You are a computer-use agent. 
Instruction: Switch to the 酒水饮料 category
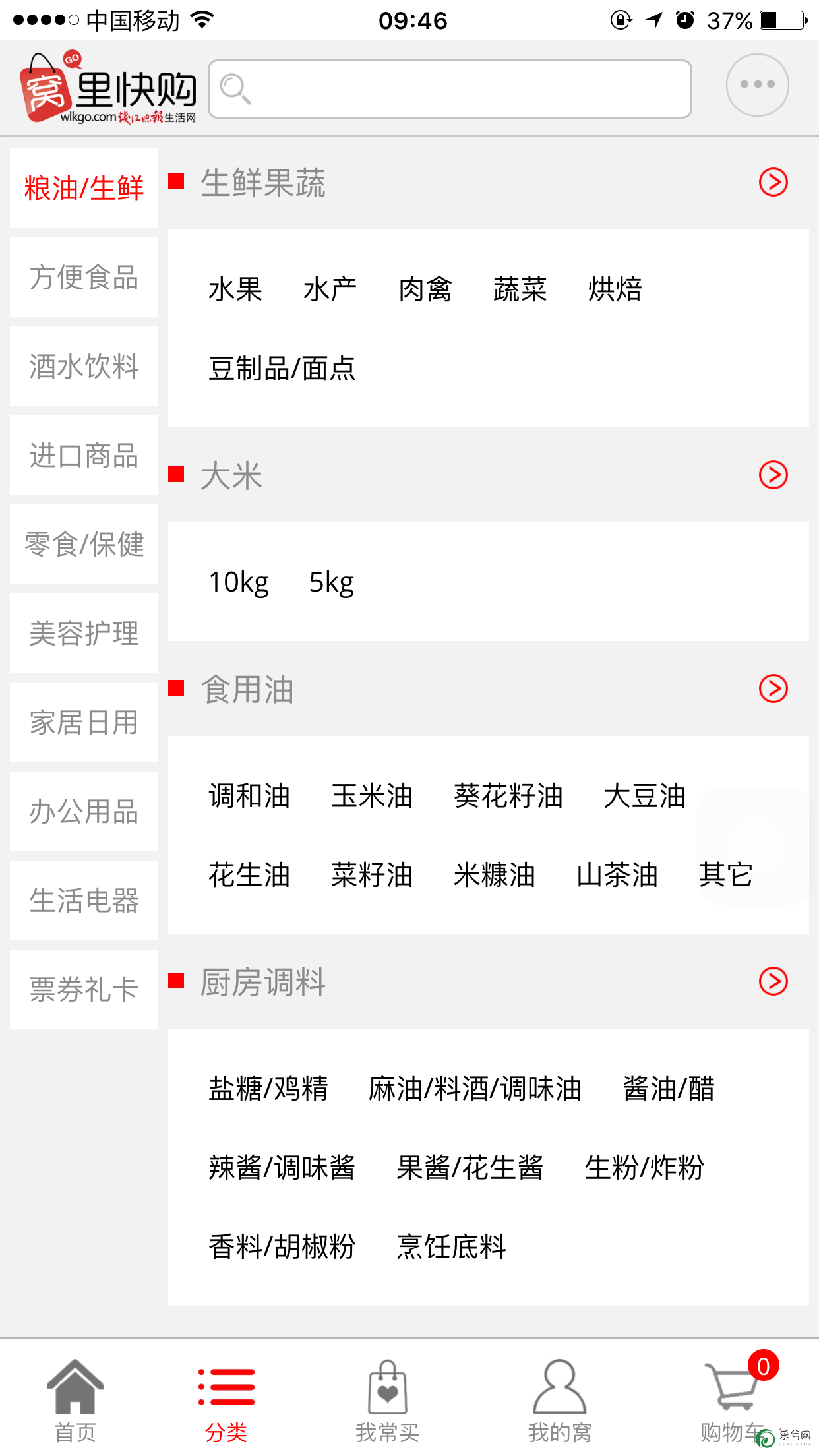pos(84,366)
